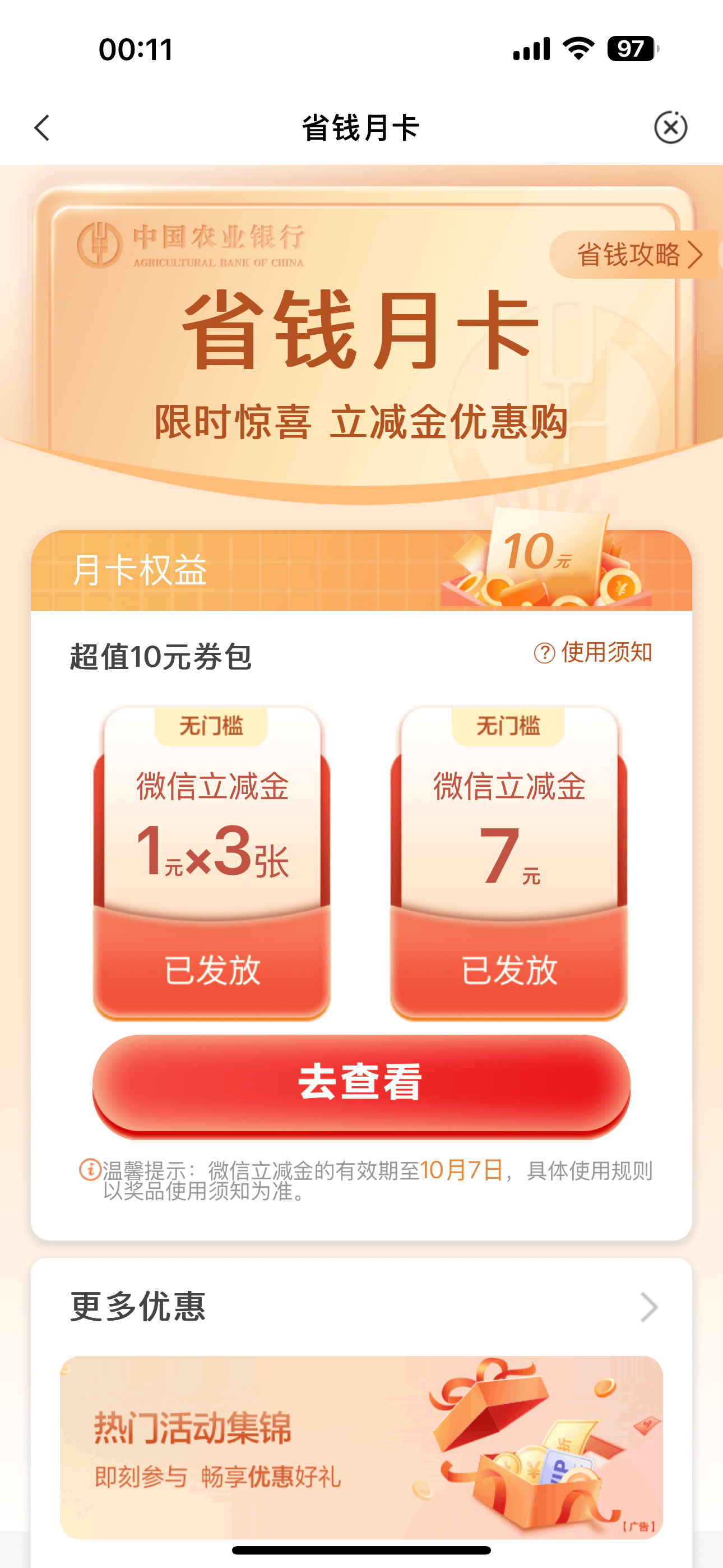Image resolution: width=723 pixels, height=1568 pixels.
Task: Tap the 去查看 button
Action: click(361, 1083)
